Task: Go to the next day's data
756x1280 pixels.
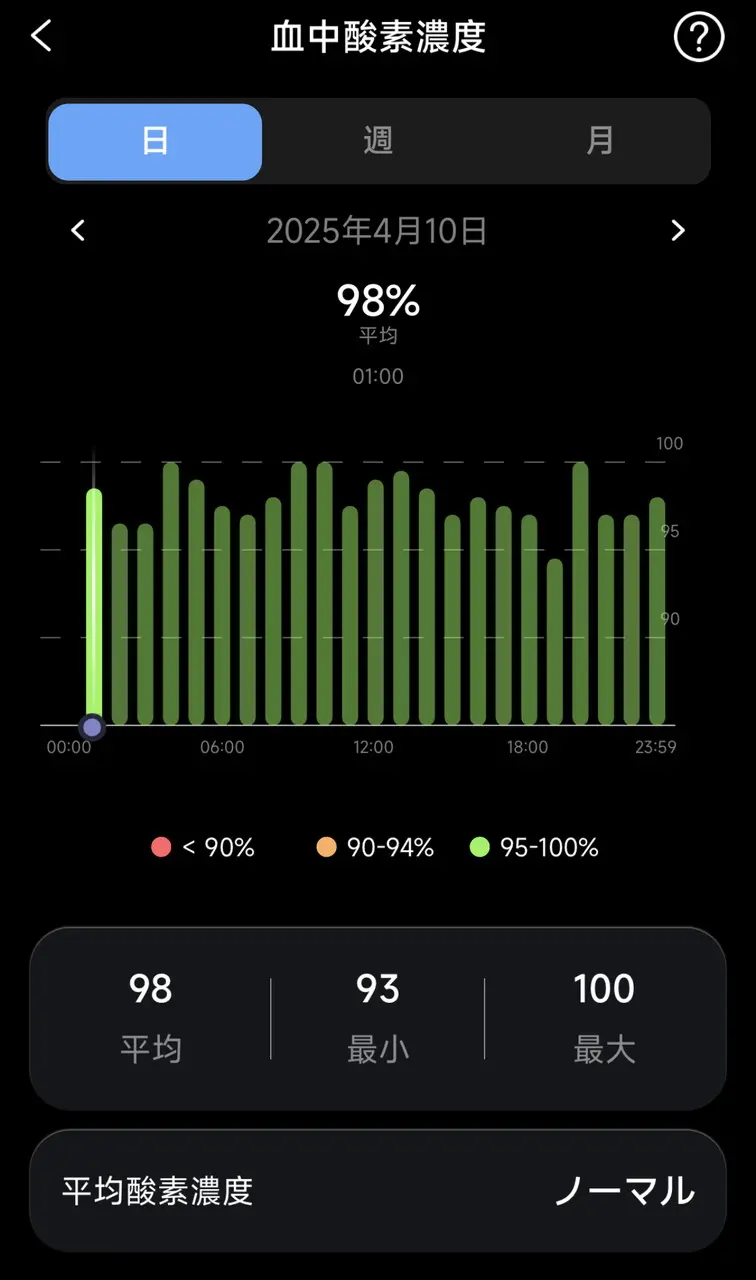Action: 678,231
